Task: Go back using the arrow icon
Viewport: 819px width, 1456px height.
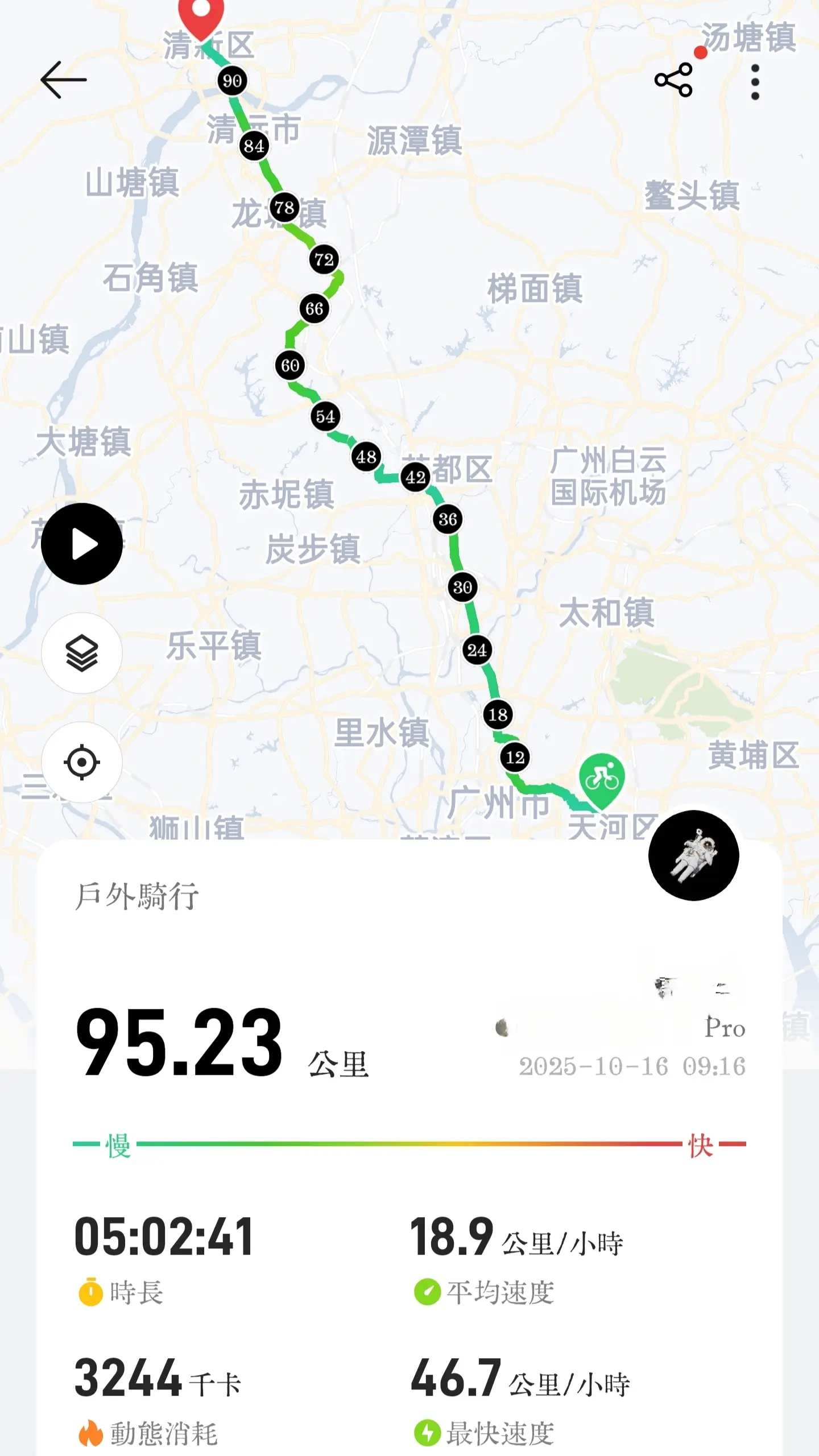Action: (63, 80)
